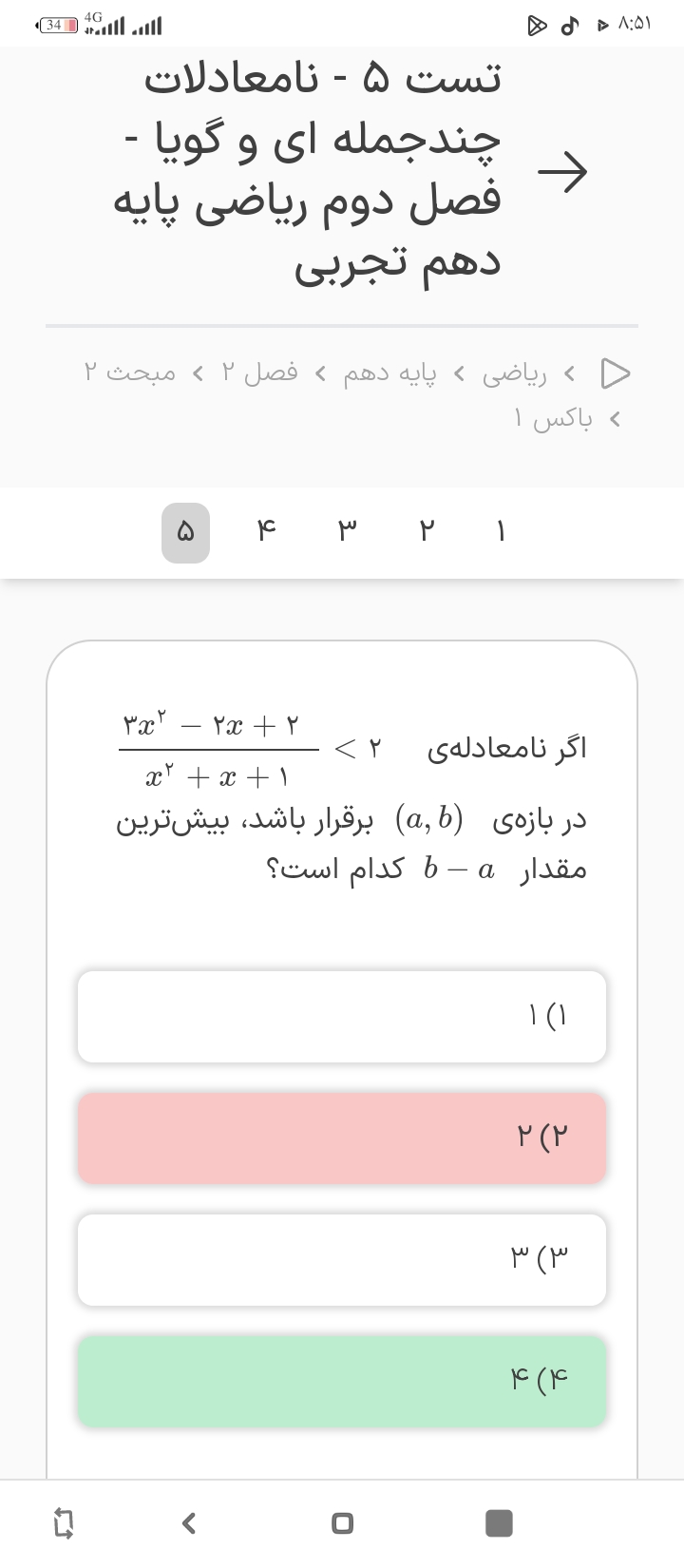
Task: Open the پایه دهم breadcrumb link
Action: [x=389, y=373]
